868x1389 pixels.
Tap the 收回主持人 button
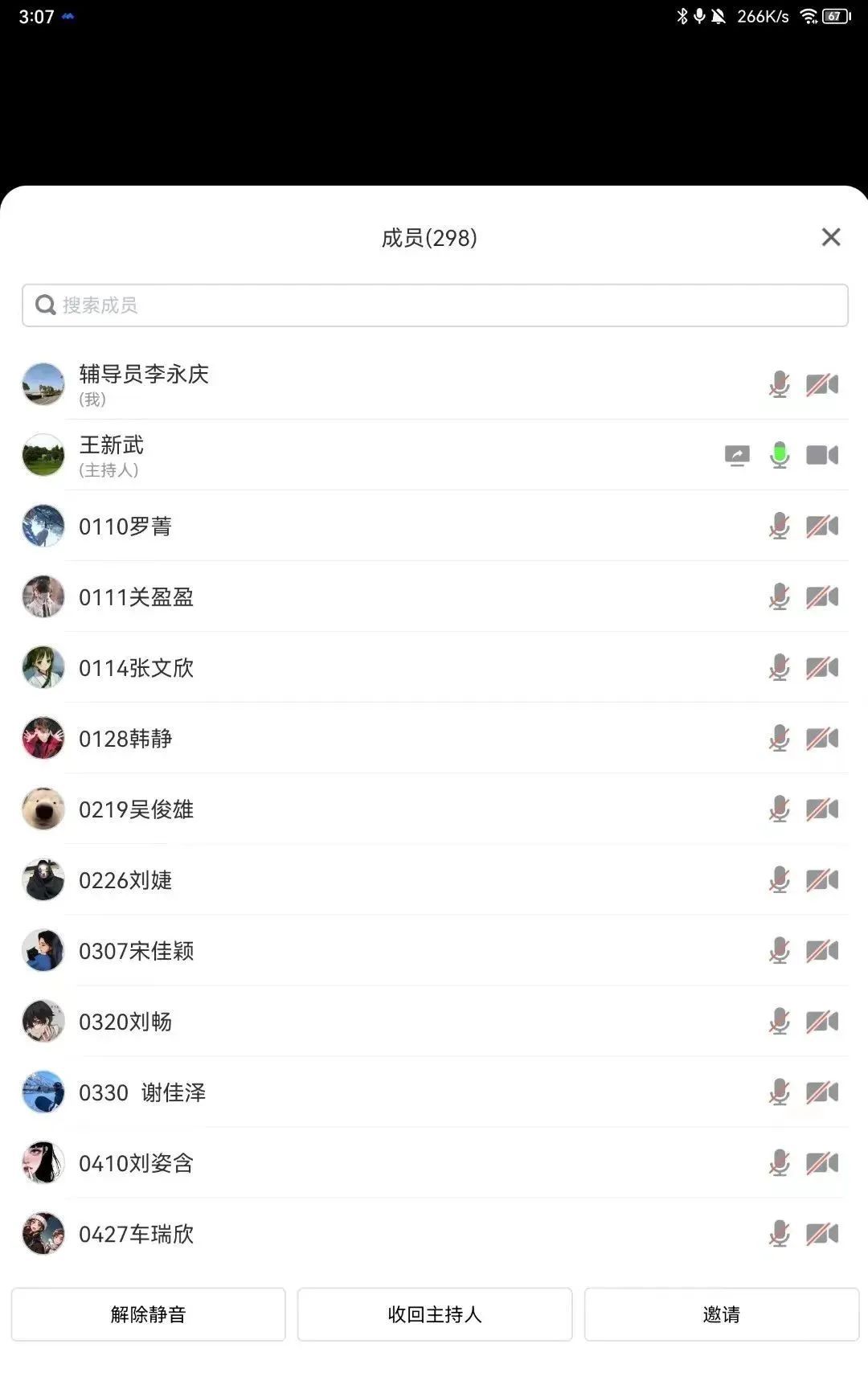434,1314
